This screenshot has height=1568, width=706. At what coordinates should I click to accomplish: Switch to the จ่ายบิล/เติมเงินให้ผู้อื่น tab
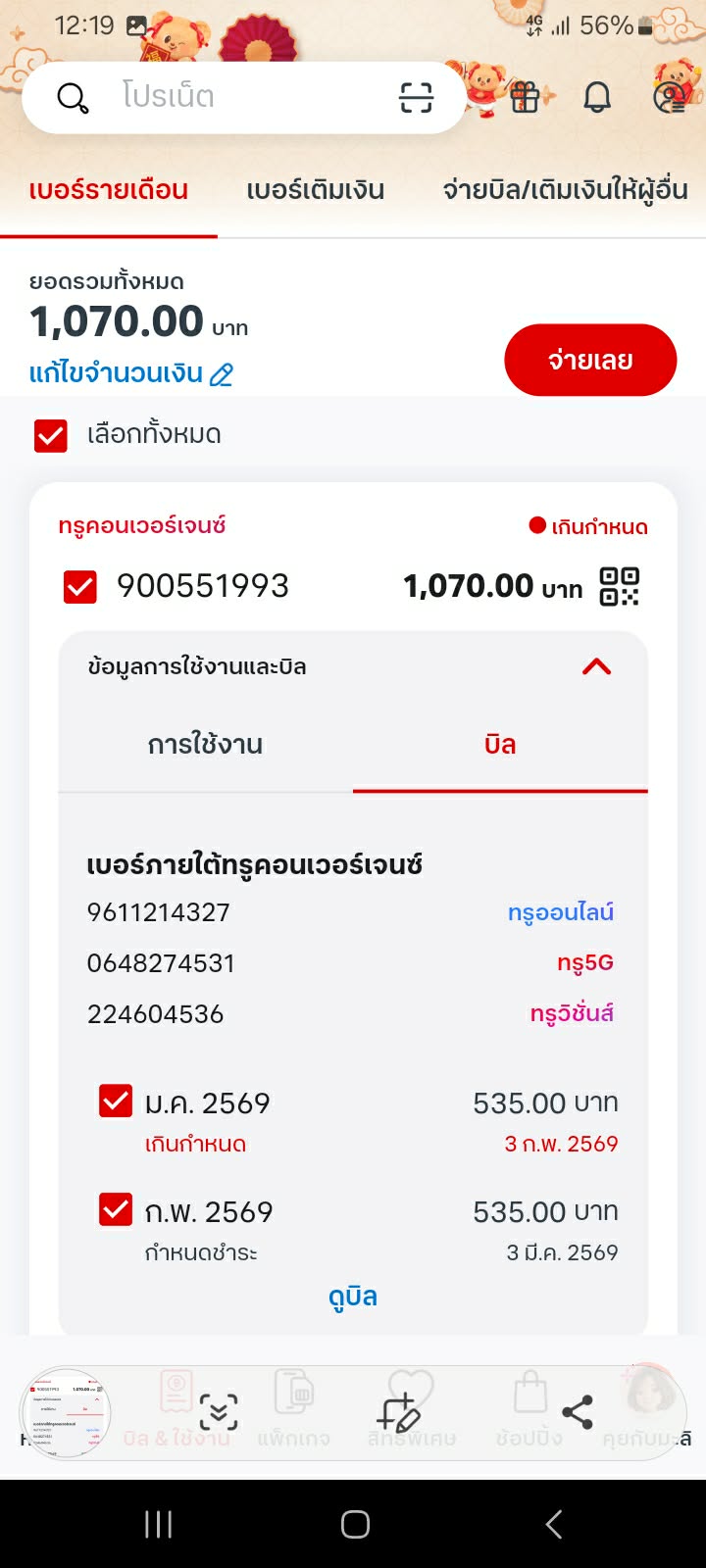(565, 190)
